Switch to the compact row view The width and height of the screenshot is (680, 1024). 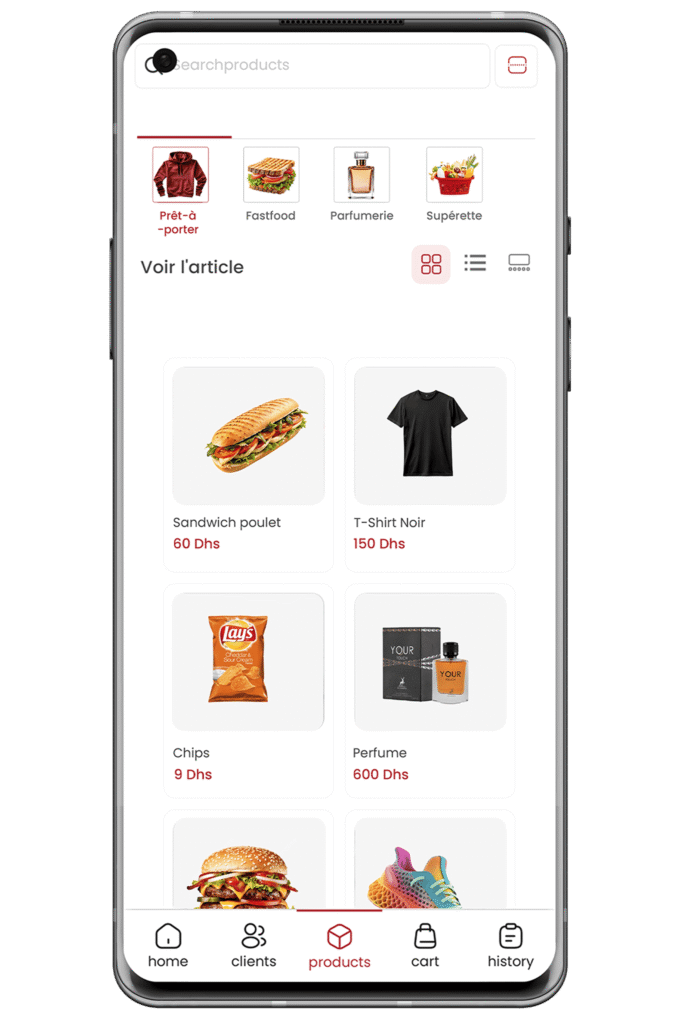coord(519,263)
